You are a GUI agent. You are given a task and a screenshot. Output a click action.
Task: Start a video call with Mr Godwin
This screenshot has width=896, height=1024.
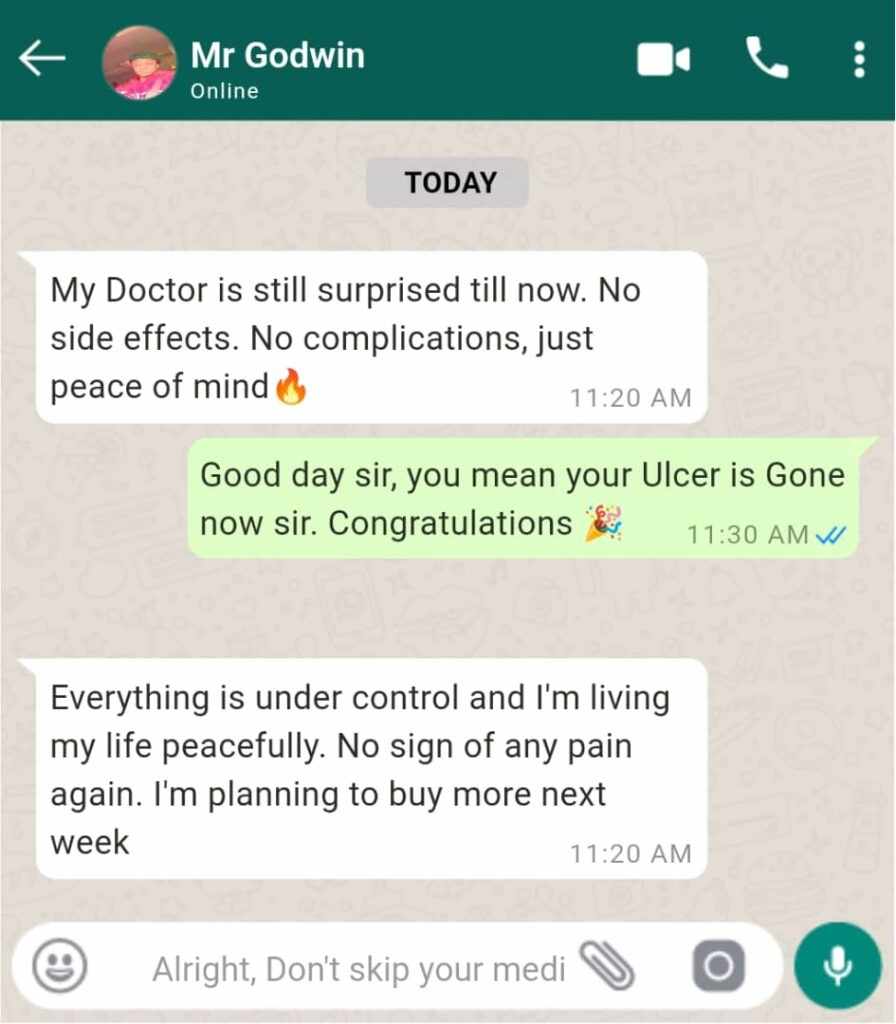coord(663,61)
